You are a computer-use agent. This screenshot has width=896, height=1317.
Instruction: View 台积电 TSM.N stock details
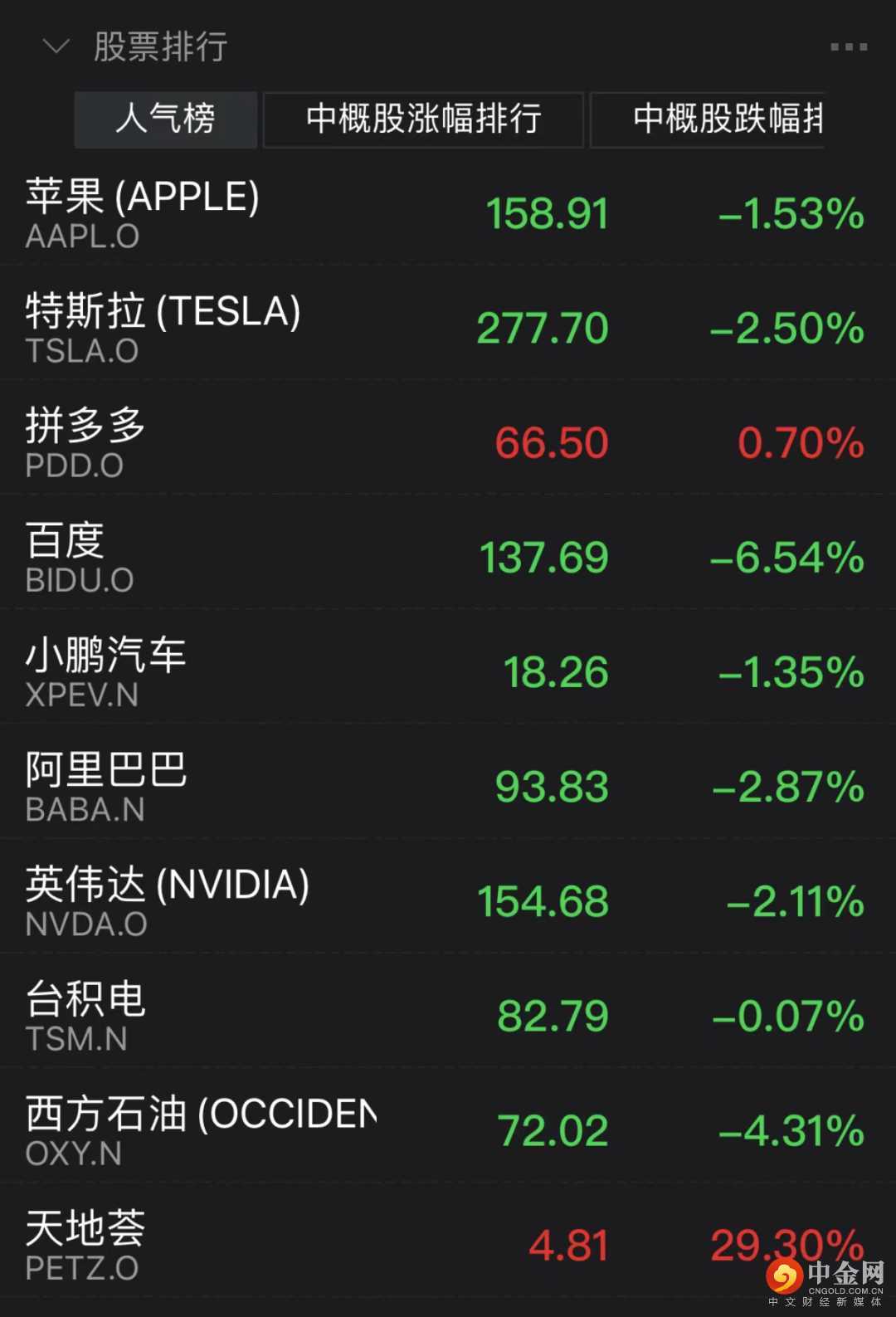(448, 1015)
